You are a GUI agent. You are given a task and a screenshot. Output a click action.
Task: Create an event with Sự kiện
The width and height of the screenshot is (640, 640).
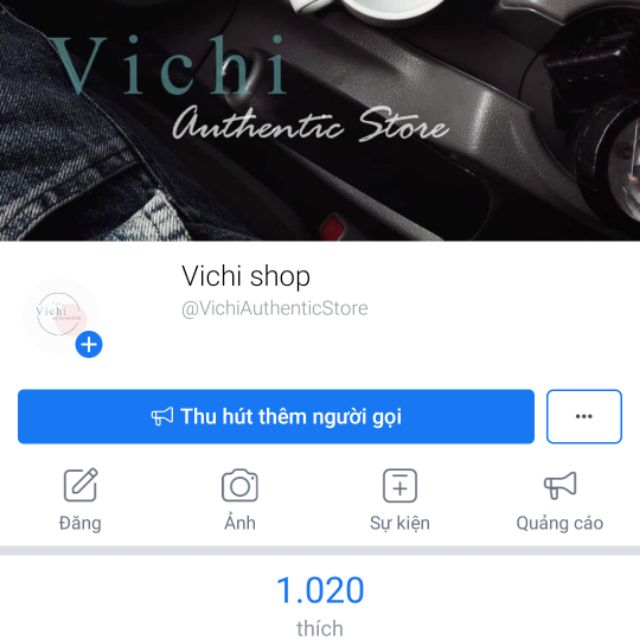pyautogui.click(x=400, y=500)
